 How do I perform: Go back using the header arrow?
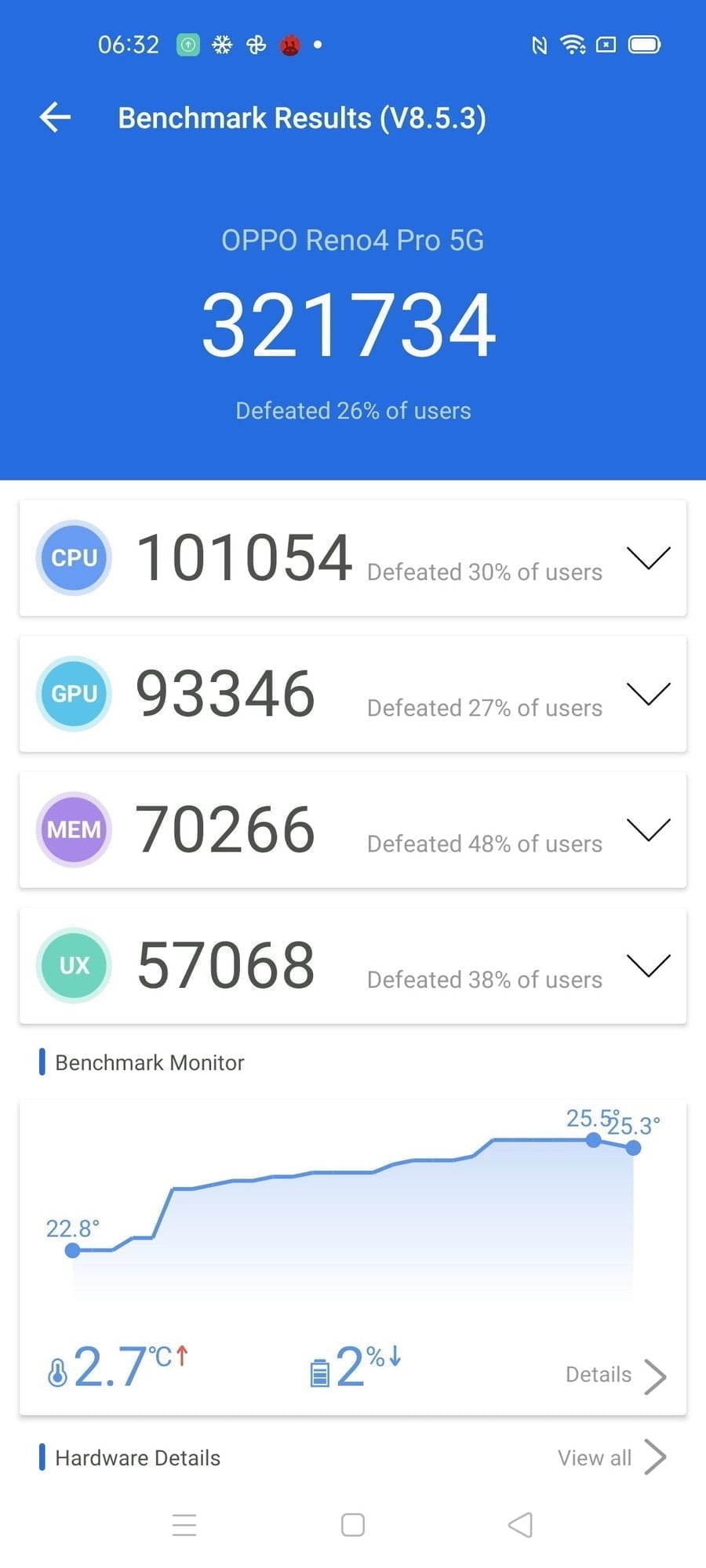(55, 118)
